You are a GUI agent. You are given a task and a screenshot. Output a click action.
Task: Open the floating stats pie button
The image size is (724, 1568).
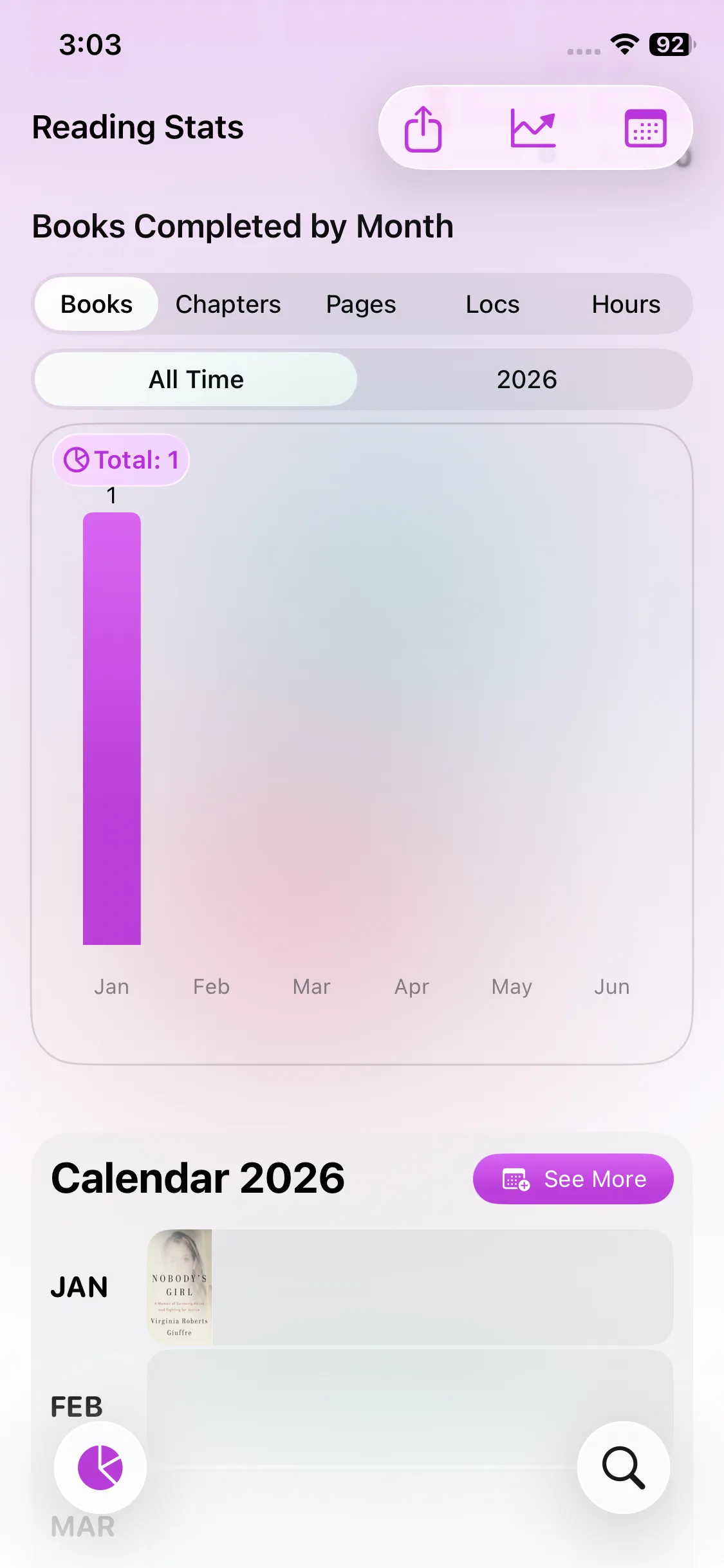pyautogui.click(x=100, y=1468)
